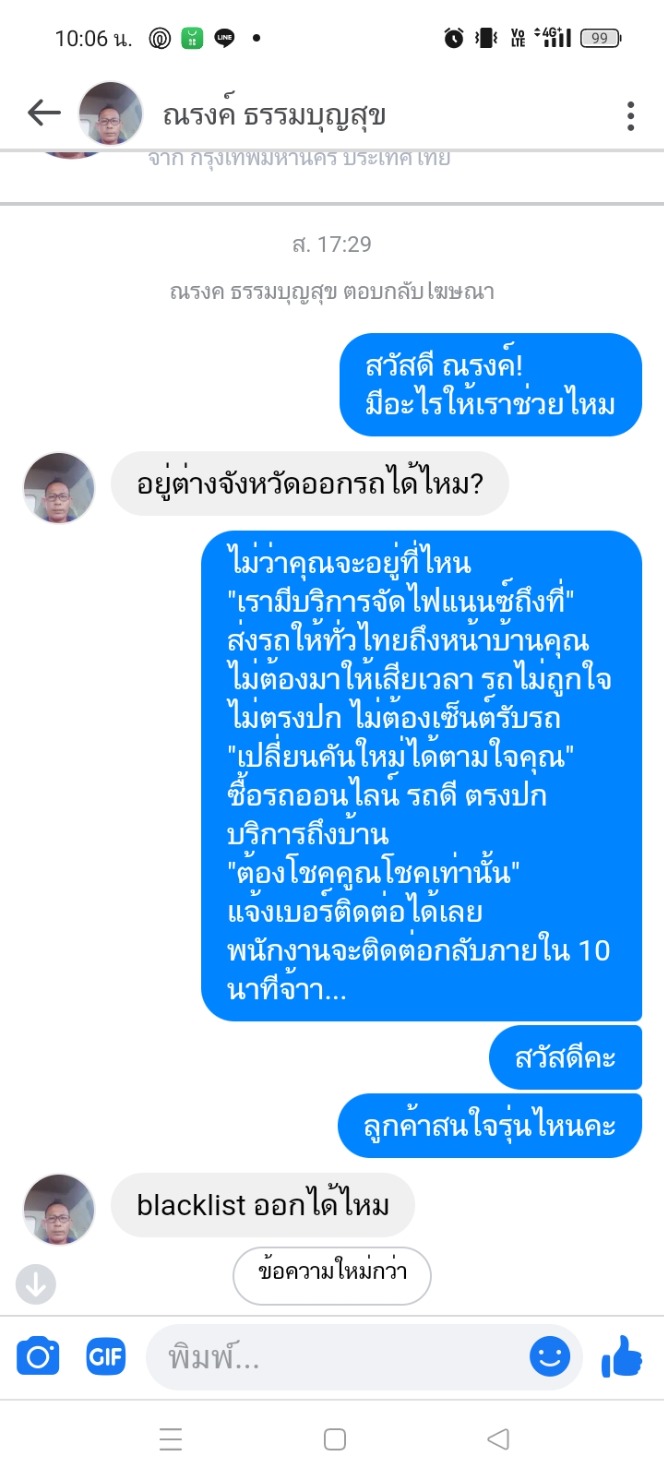The width and height of the screenshot is (664, 1480).
Task: Go back from the chat with ณรงค์ ธรรมบุญสุข
Action: [44, 114]
